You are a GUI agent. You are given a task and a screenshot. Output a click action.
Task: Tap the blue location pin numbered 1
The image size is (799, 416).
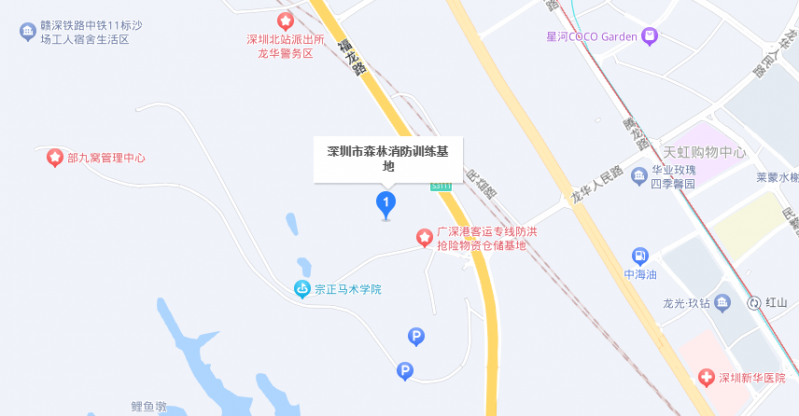coord(385,204)
